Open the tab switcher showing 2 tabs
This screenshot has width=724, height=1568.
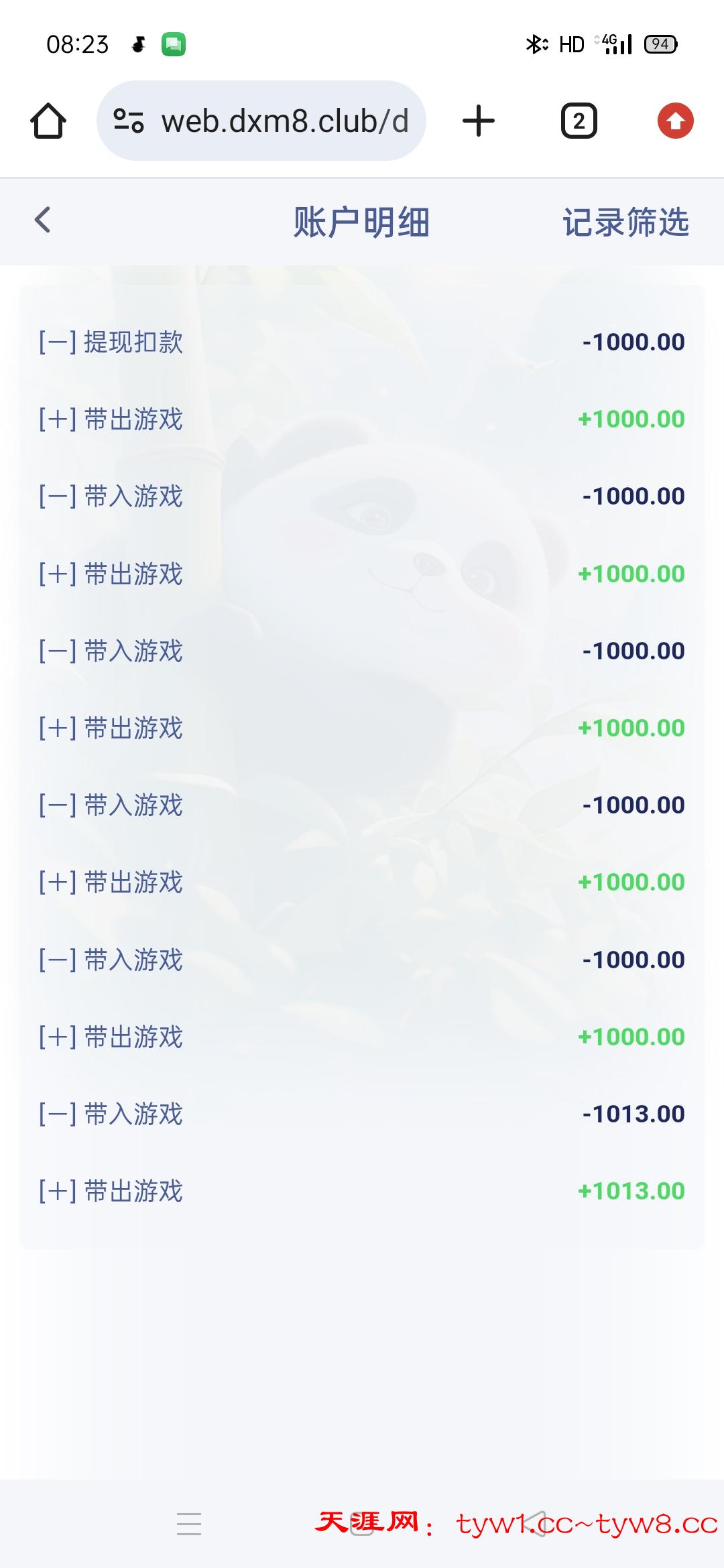point(579,121)
